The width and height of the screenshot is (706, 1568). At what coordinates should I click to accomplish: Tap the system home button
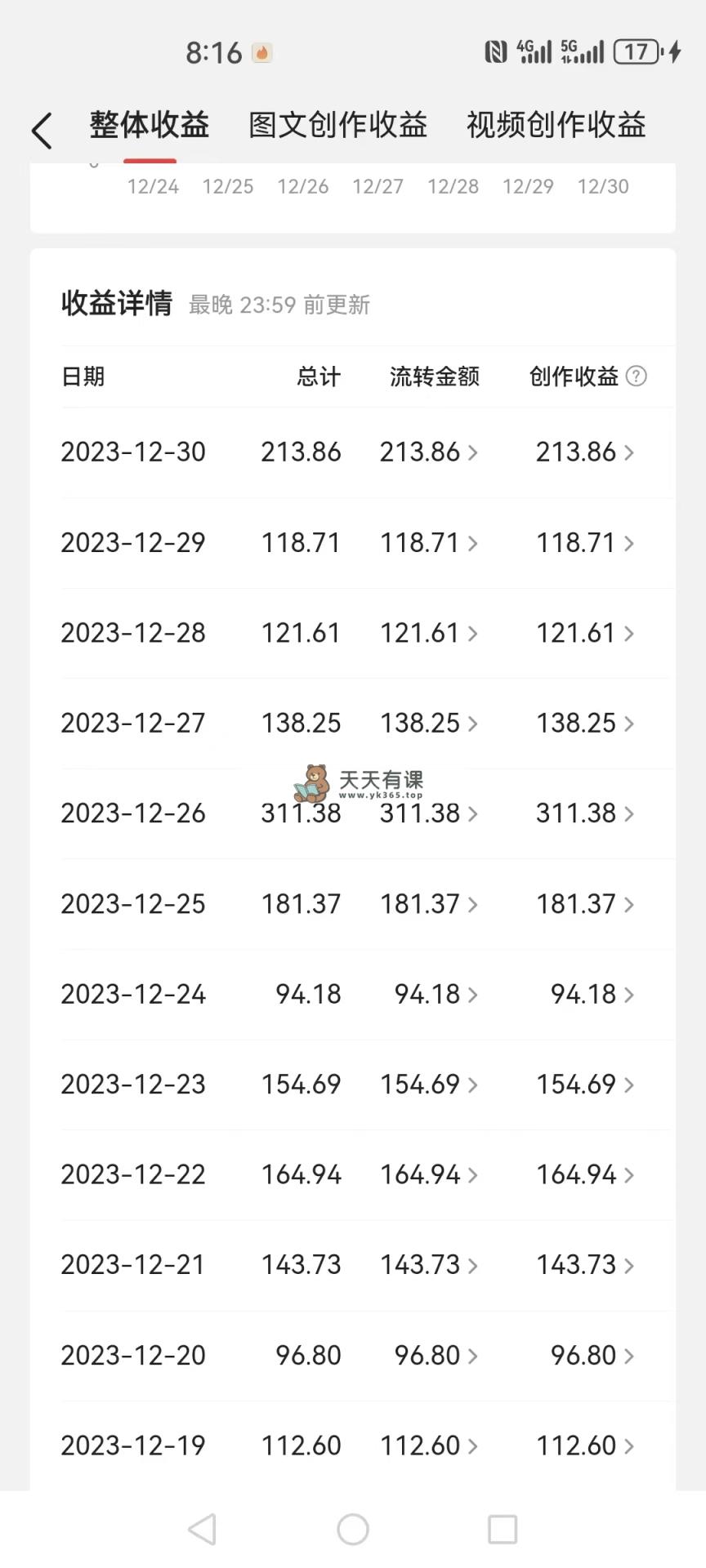353,1530
